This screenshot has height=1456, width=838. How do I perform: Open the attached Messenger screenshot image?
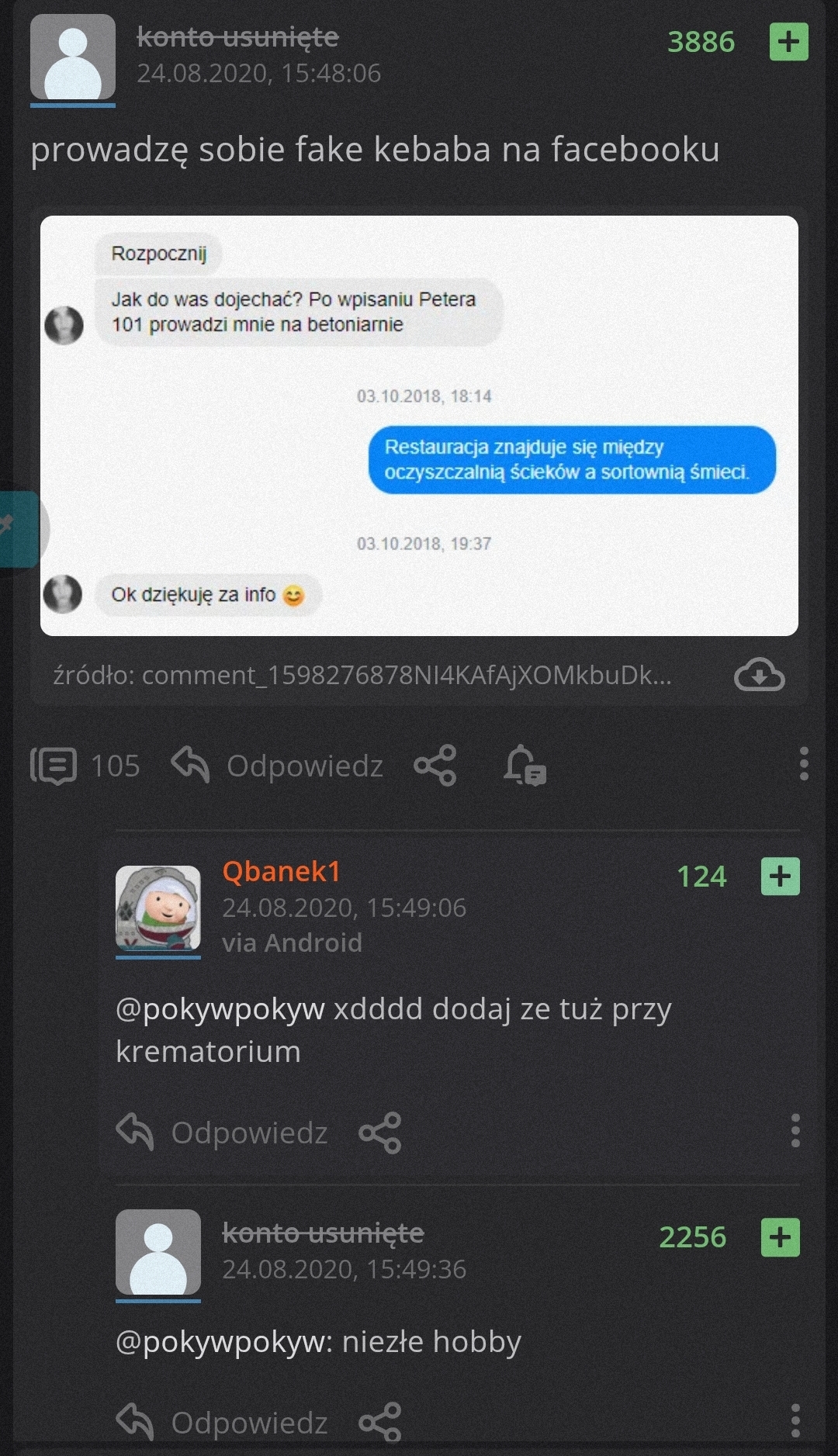[x=419, y=425]
